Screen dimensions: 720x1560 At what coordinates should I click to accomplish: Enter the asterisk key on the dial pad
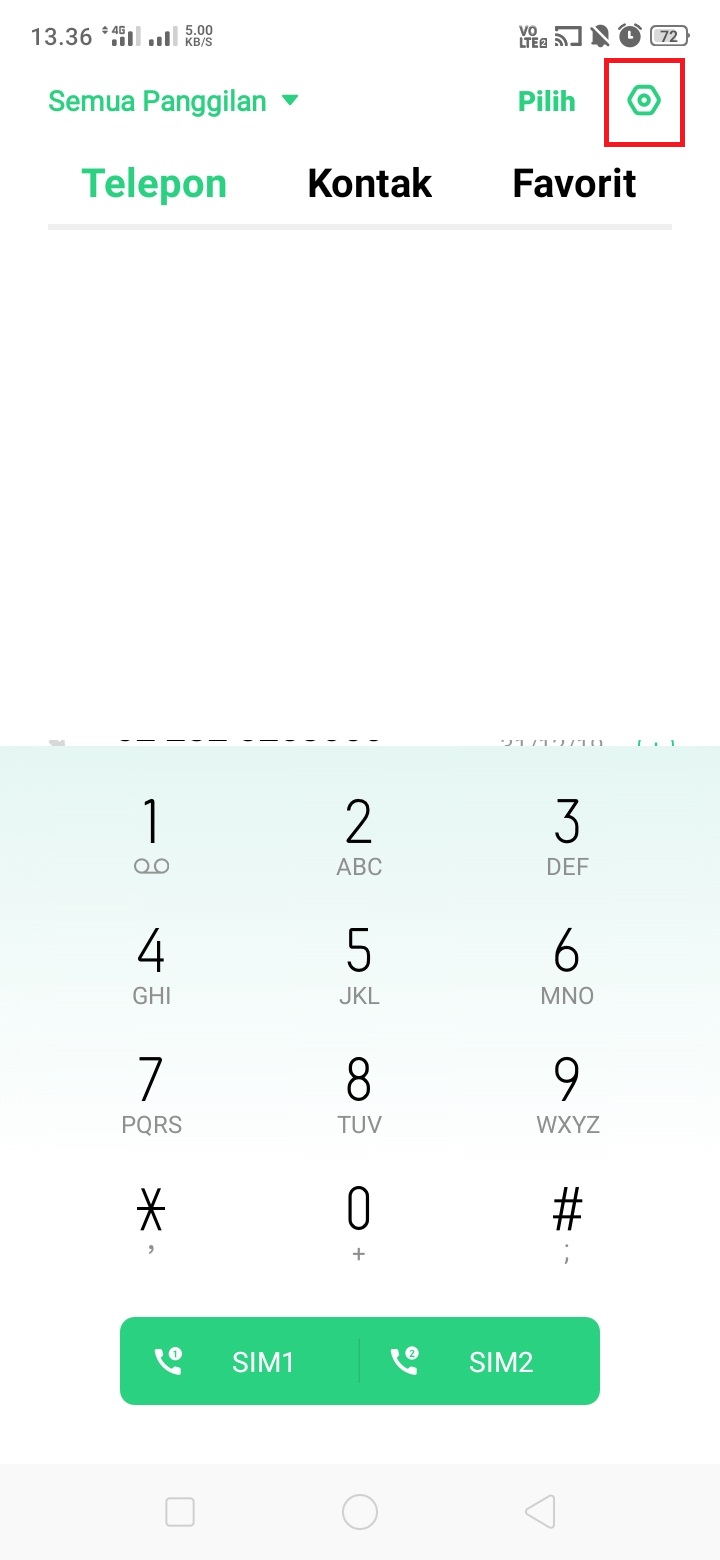[x=151, y=1222]
